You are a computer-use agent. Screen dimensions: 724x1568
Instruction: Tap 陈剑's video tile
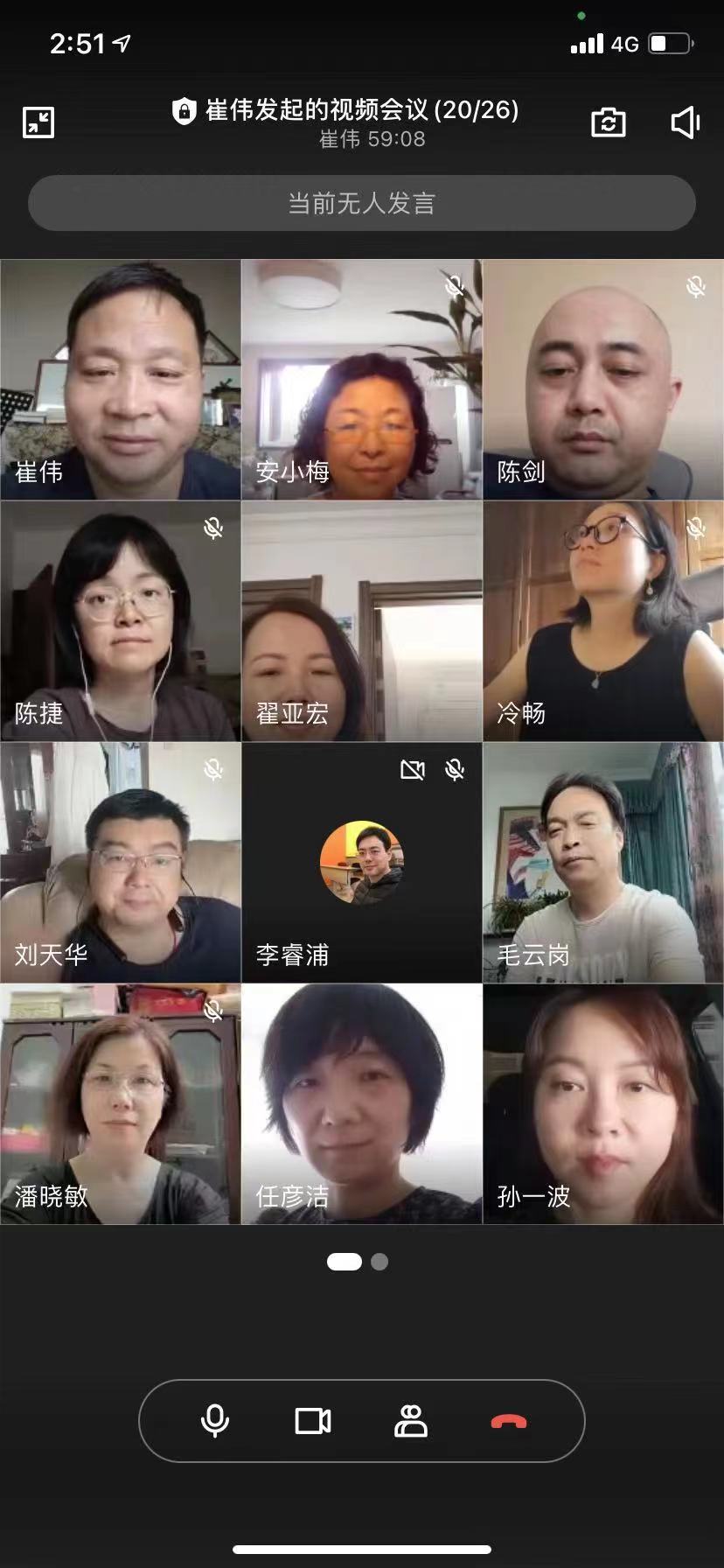pos(603,380)
